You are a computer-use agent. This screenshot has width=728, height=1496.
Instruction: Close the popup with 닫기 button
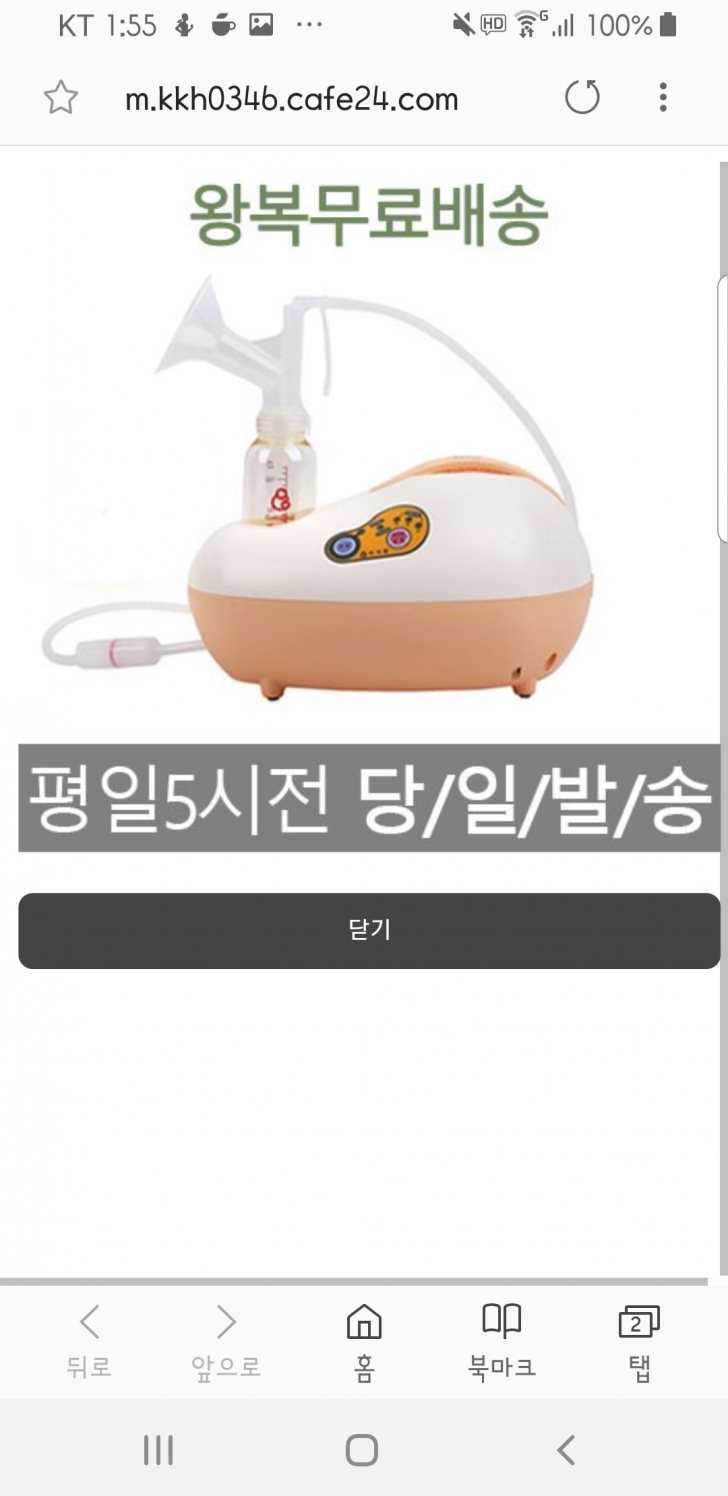369,930
